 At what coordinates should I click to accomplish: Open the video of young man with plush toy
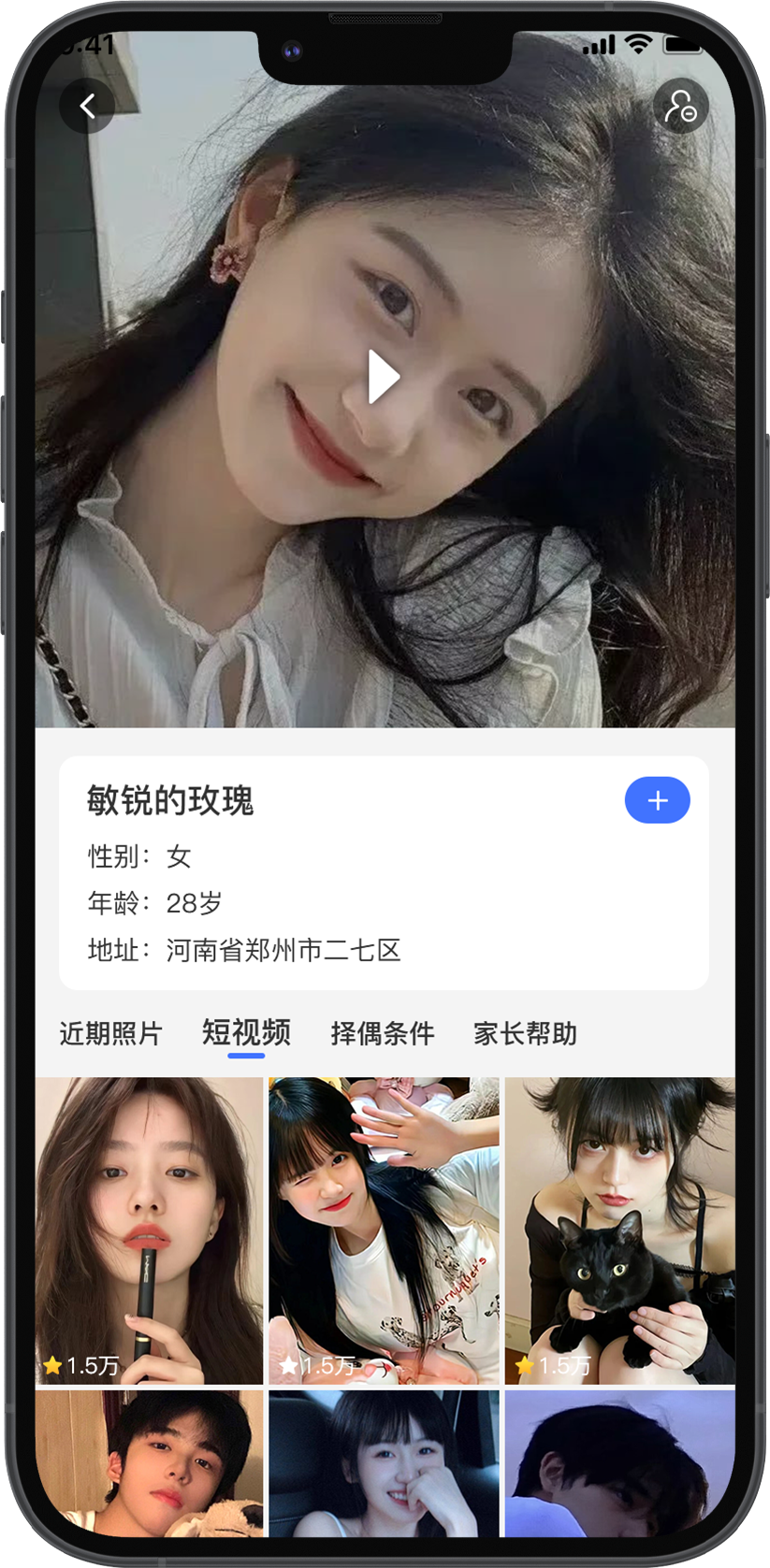point(150,1463)
